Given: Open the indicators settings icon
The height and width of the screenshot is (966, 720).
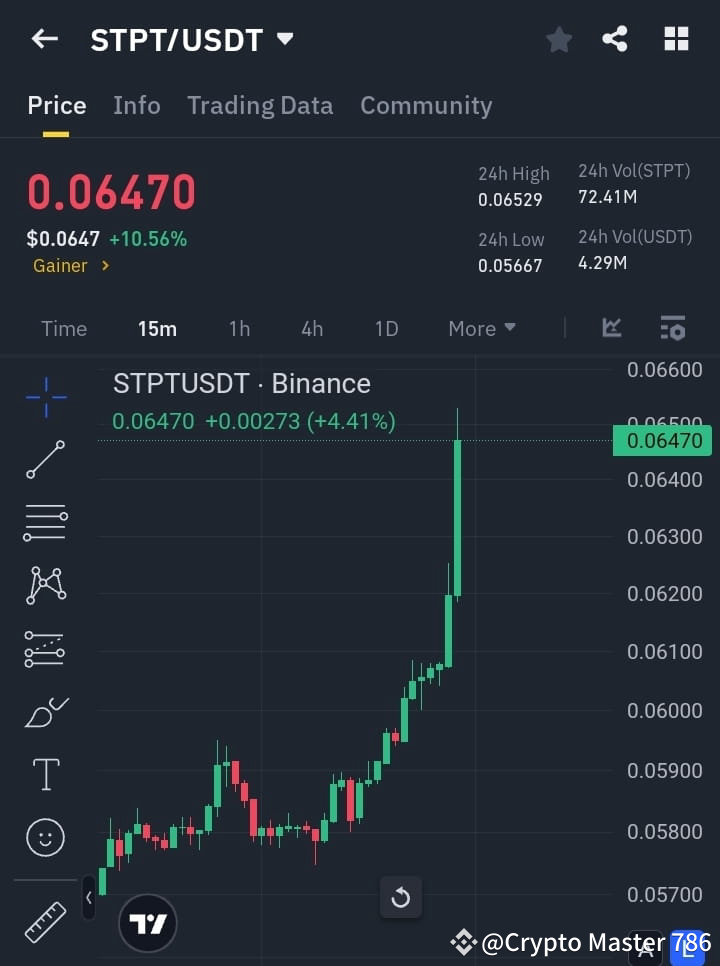Looking at the screenshot, I should (x=672, y=328).
